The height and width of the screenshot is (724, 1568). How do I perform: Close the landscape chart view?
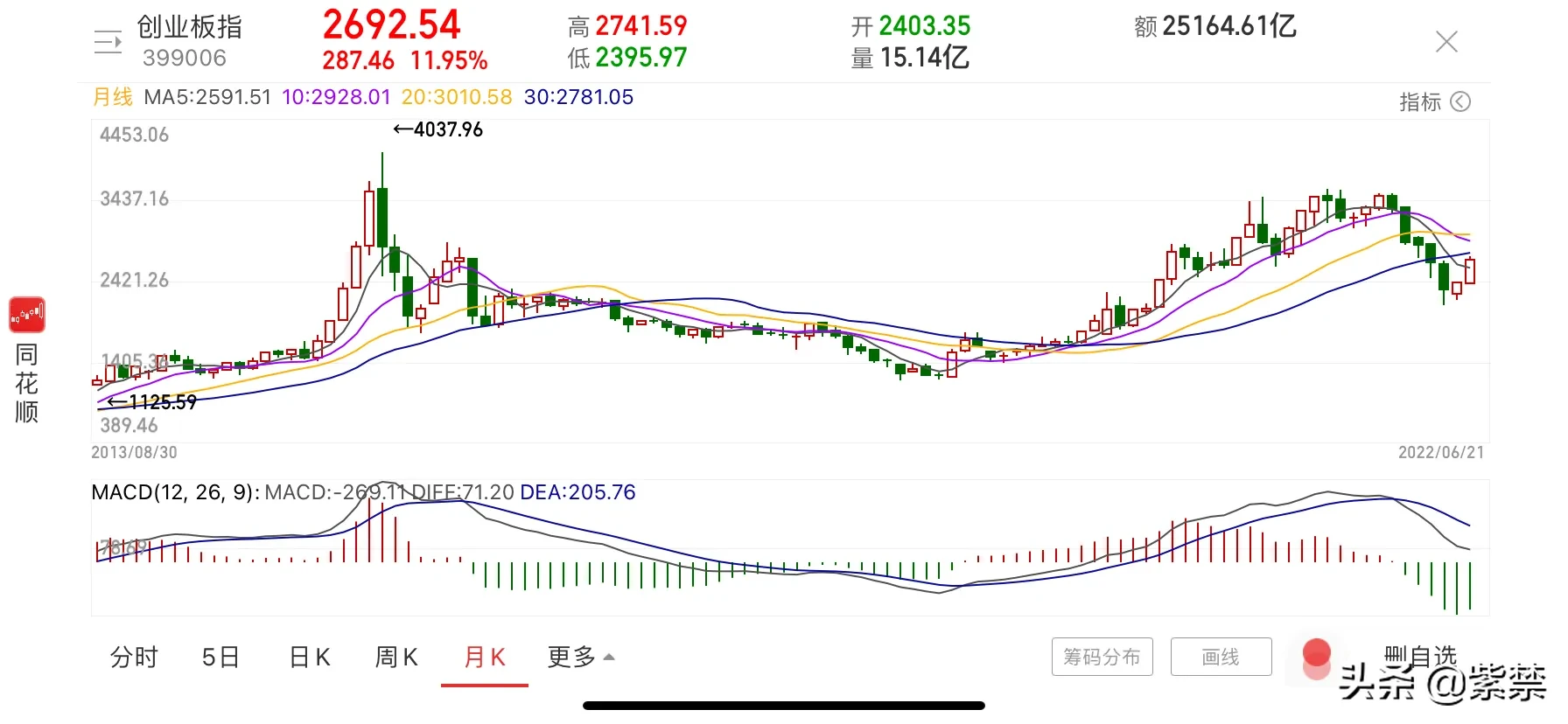pos(1446,41)
